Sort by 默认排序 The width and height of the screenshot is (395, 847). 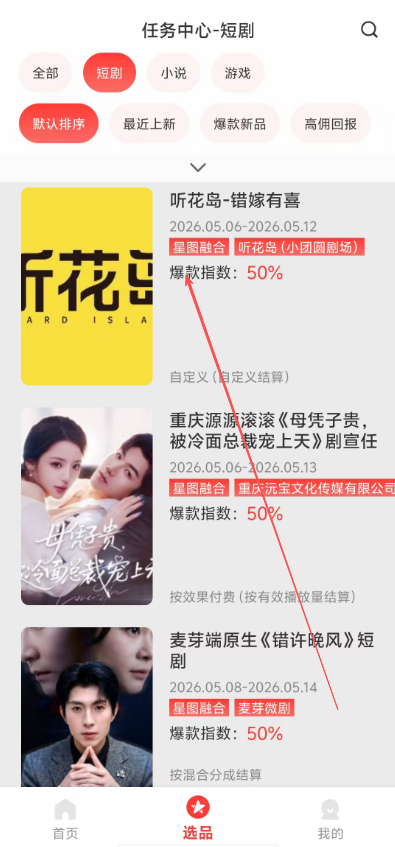coord(59,124)
